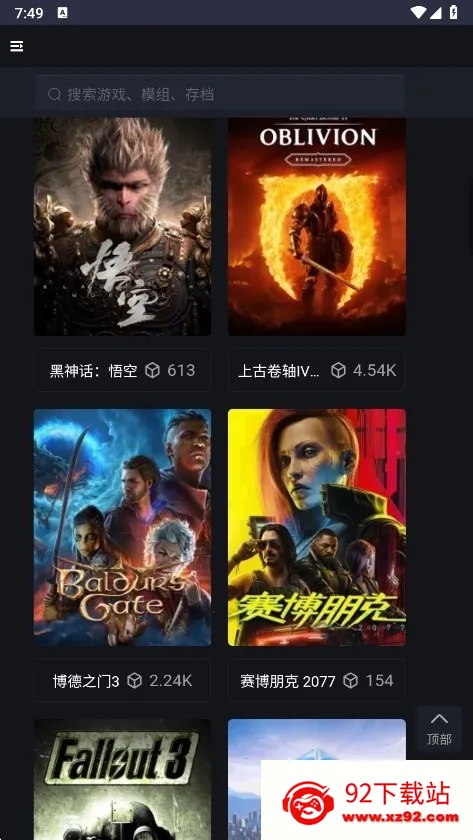Select the 黑神话：悟空 613 label
Screen dimensions: 473x840
[123, 370]
